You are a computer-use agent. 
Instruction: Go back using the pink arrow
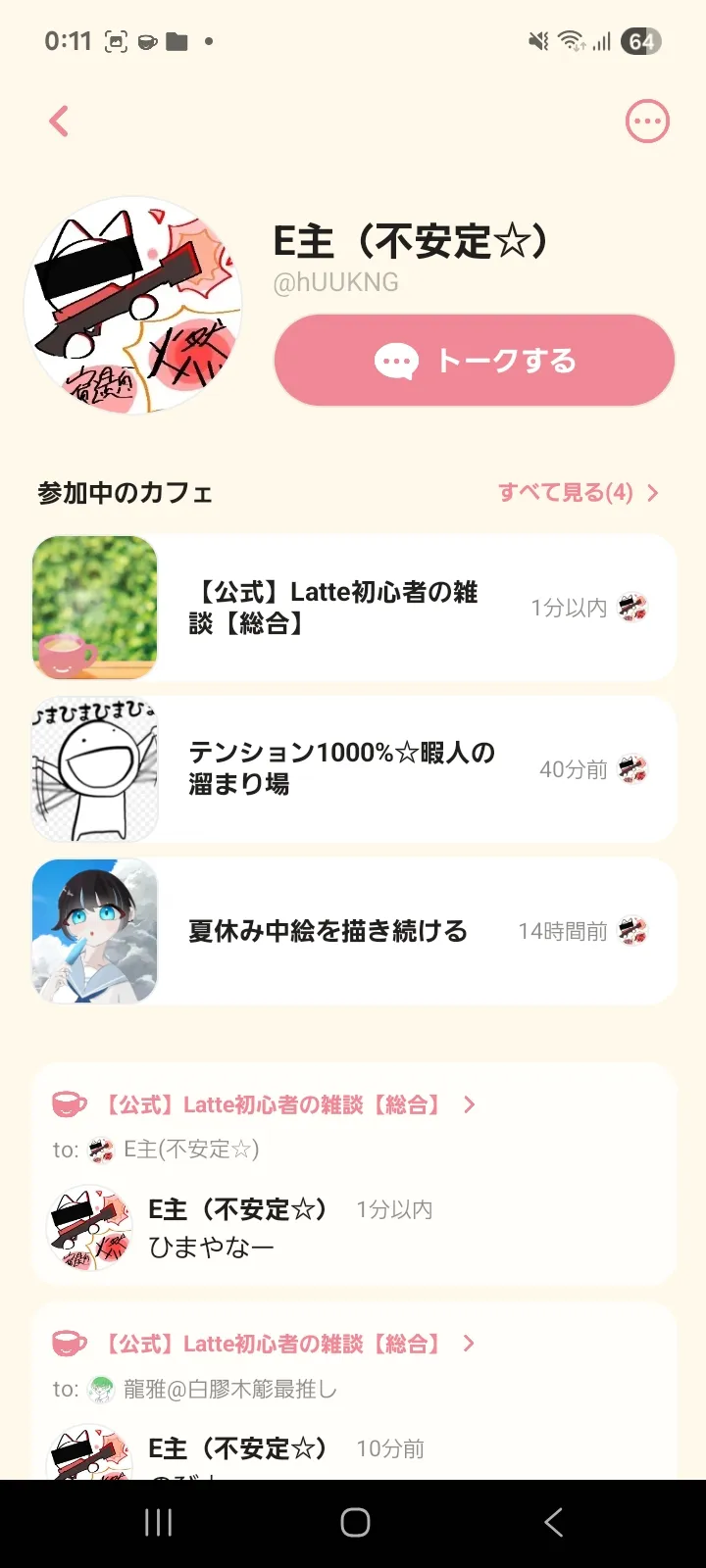pyautogui.click(x=60, y=122)
